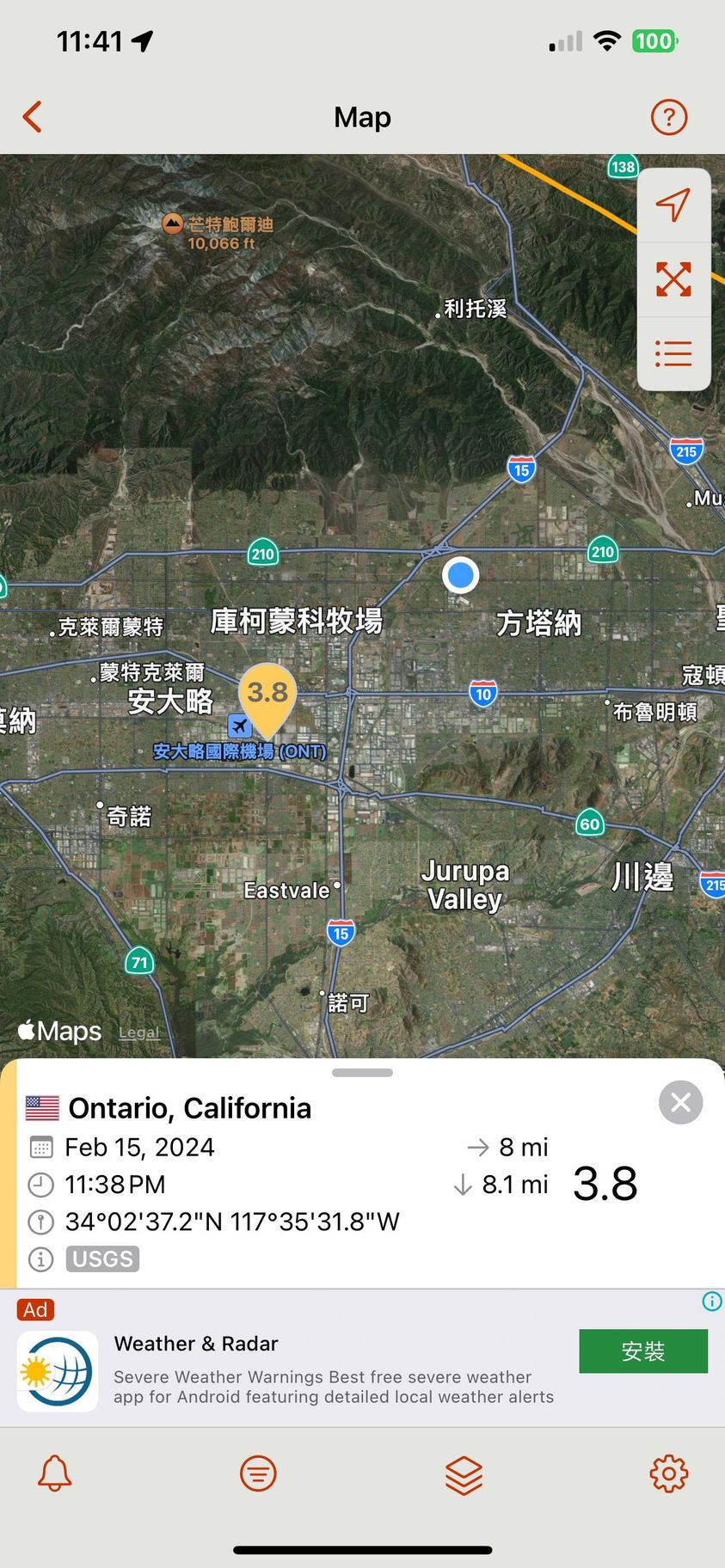Tap the Ontario International Airport marker
The image size is (725, 1568).
[240, 727]
